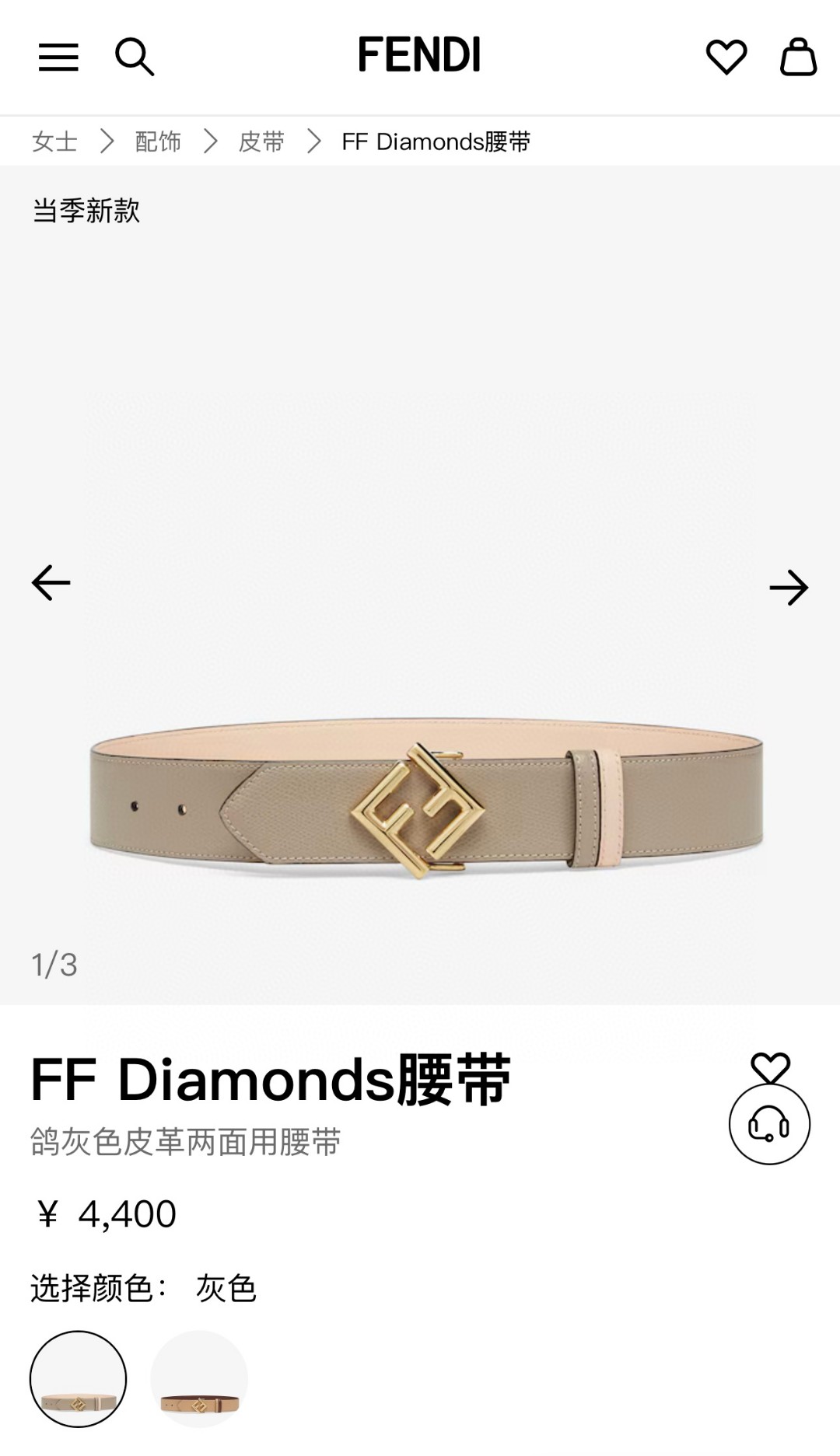Go to 配饰 breadcrumb
The width and height of the screenshot is (840, 1456).
tap(158, 141)
